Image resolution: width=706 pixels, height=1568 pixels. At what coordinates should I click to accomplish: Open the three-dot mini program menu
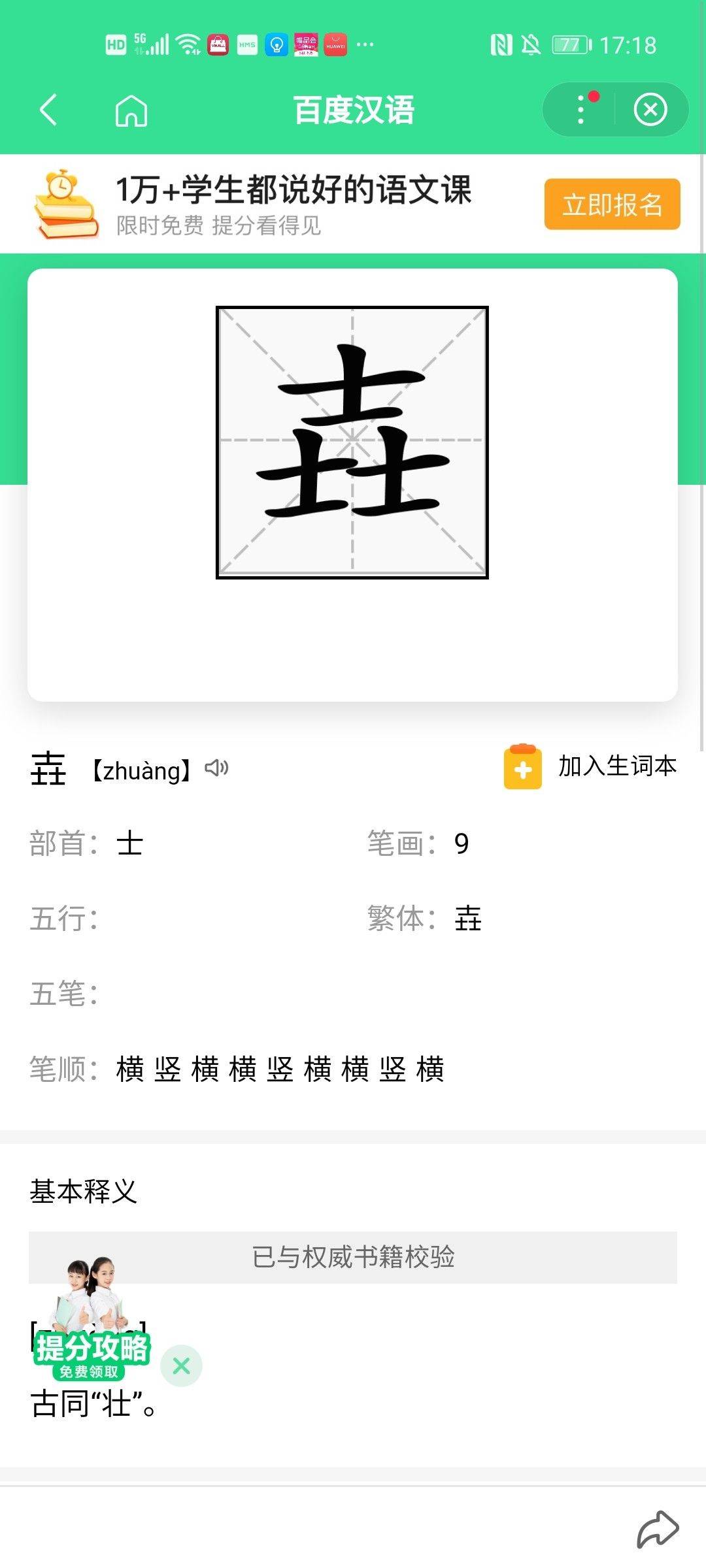[580, 110]
